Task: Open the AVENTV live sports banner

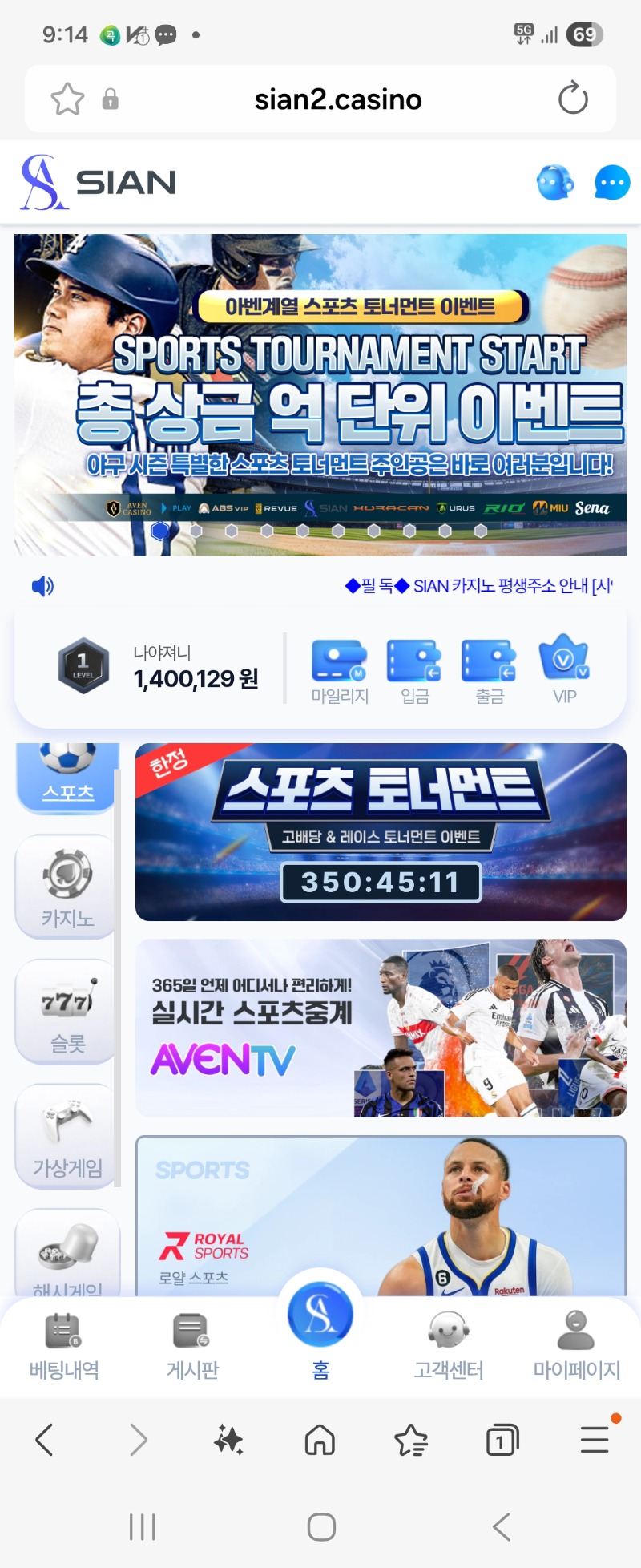Action: click(381, 1028)
